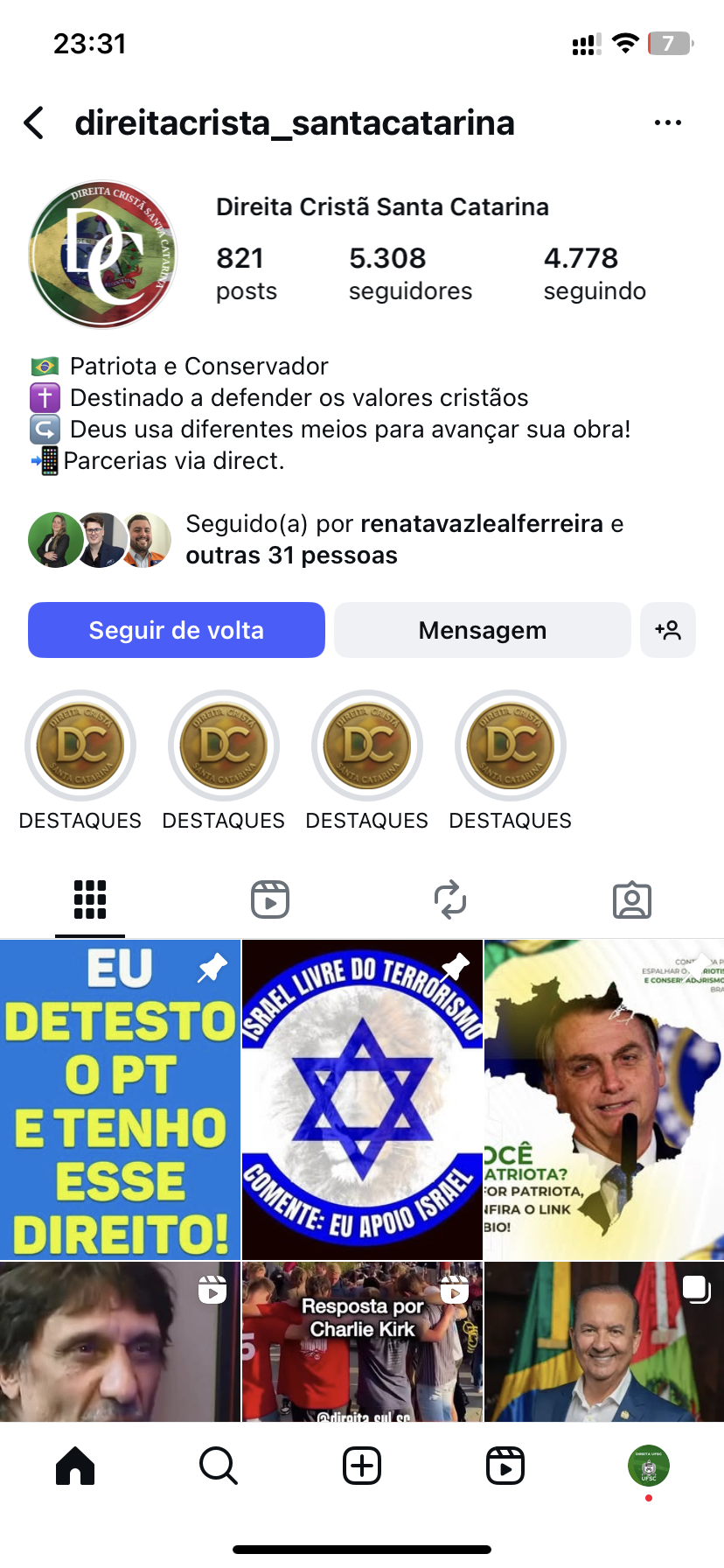This screenshot has width=724, height=1568.
Task: Open the pinned 'Eu detesto o PT' post
Action: pyautogui.click(x=120, y=1100)
